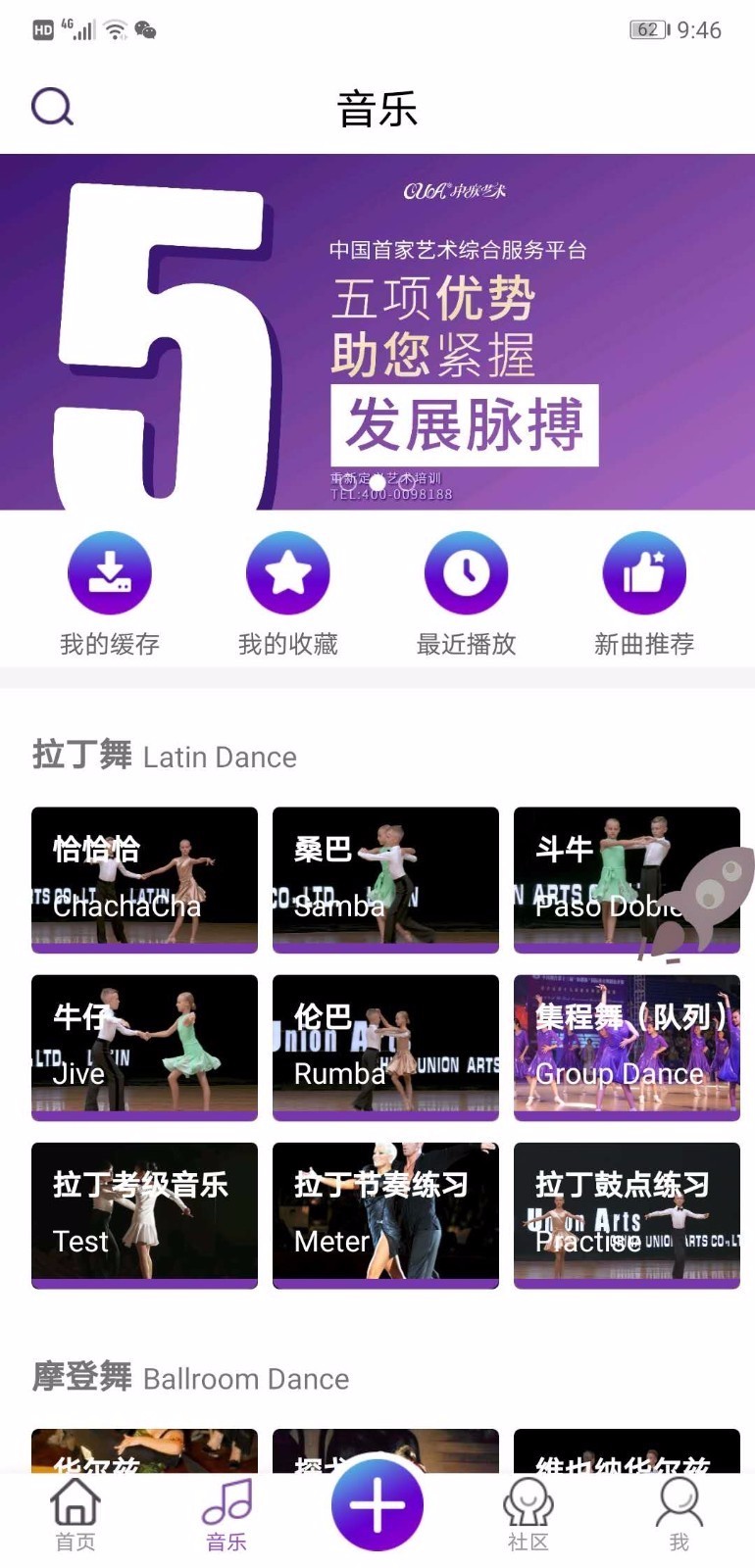View 最近播放 recently played
The height and width of the screenshot is (1568, 755).
tap(466, 573)
